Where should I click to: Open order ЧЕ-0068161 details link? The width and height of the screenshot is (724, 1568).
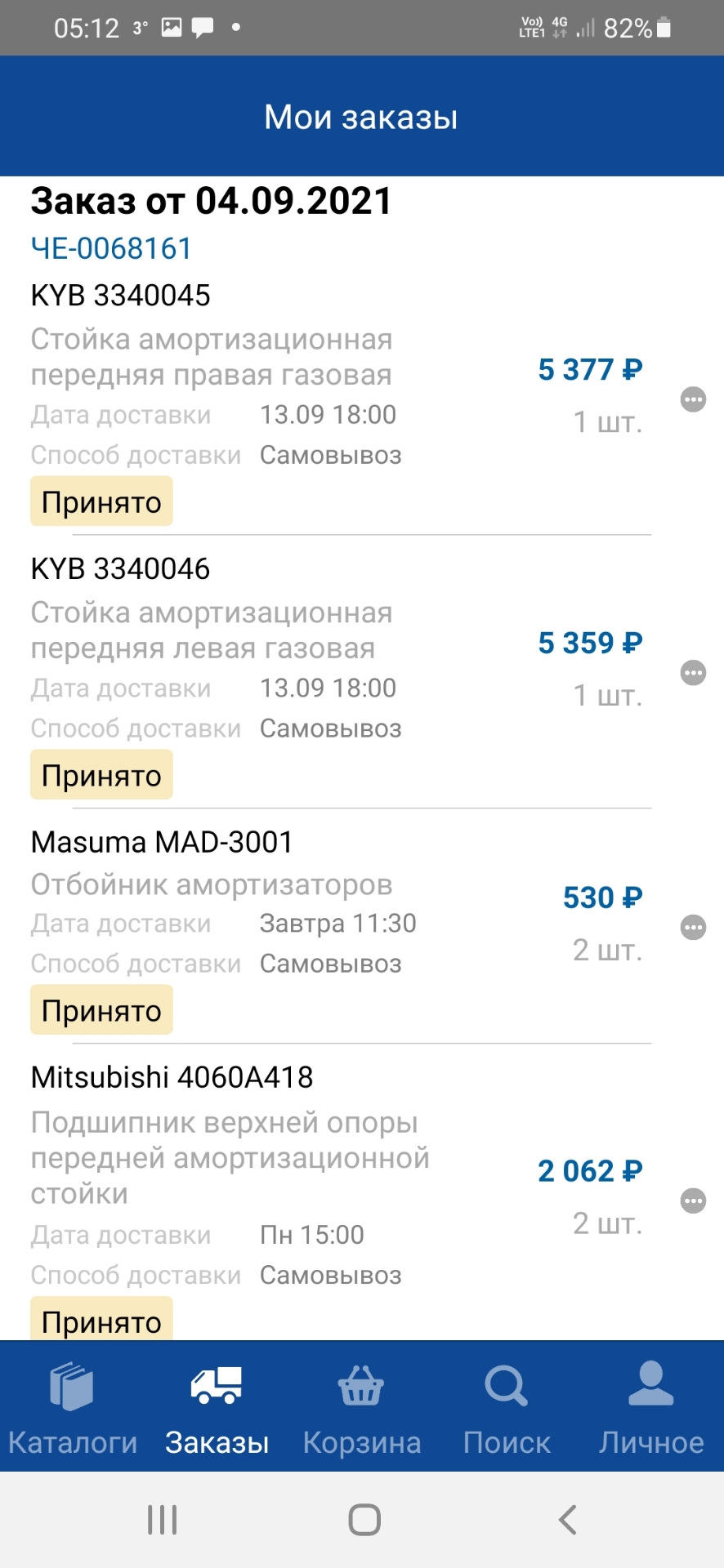pyautogui.click(x=110, y=247)
